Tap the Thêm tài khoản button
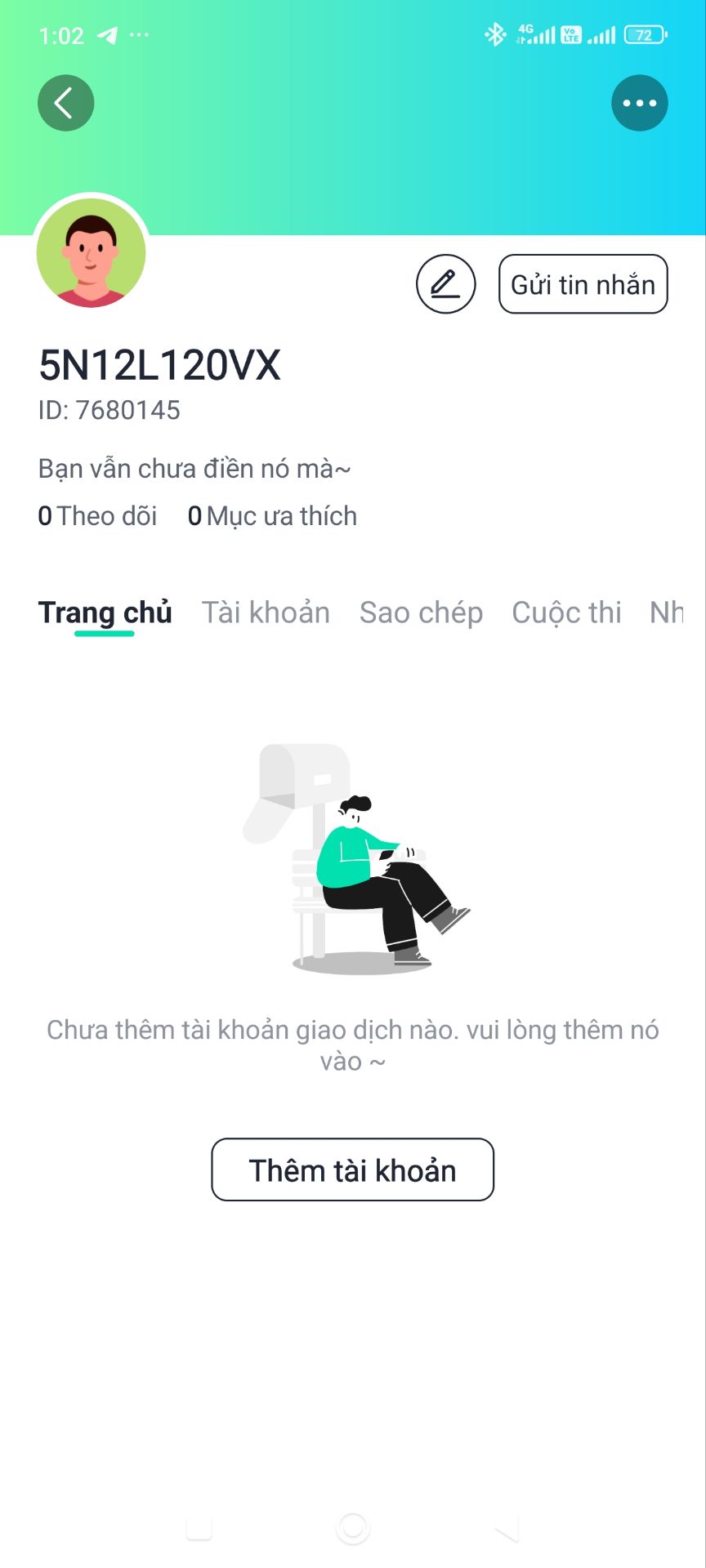 click(x=353, y=1169)
